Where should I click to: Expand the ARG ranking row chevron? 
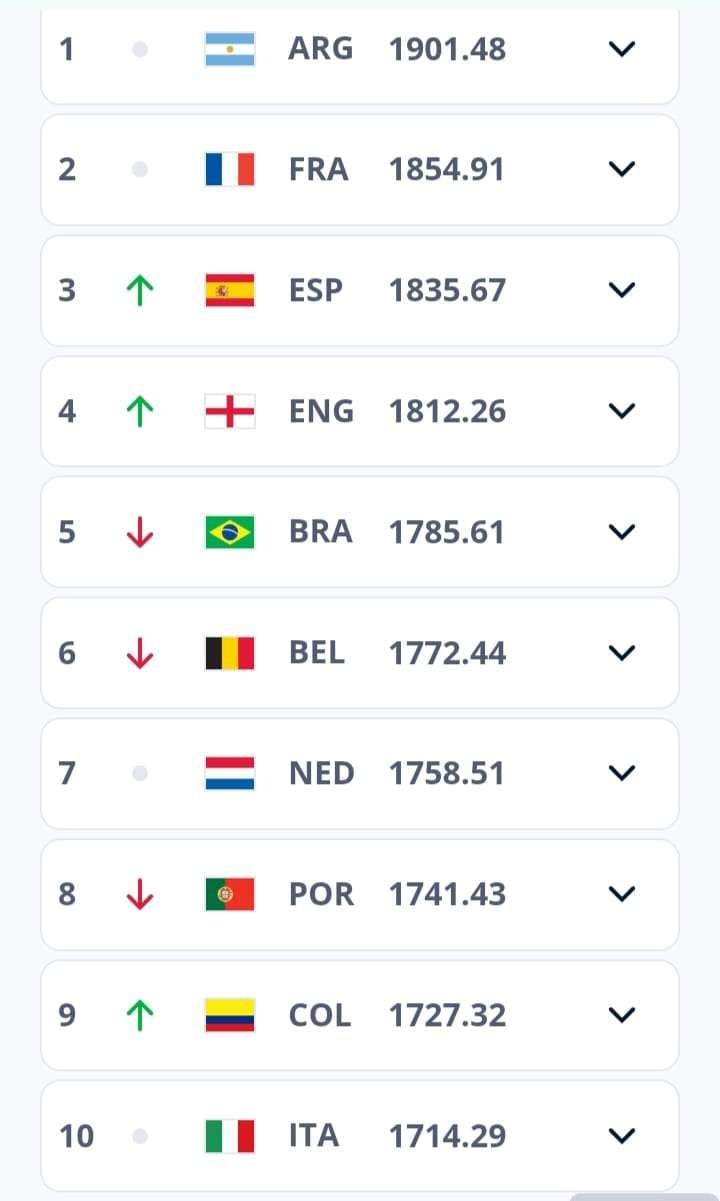622,49
